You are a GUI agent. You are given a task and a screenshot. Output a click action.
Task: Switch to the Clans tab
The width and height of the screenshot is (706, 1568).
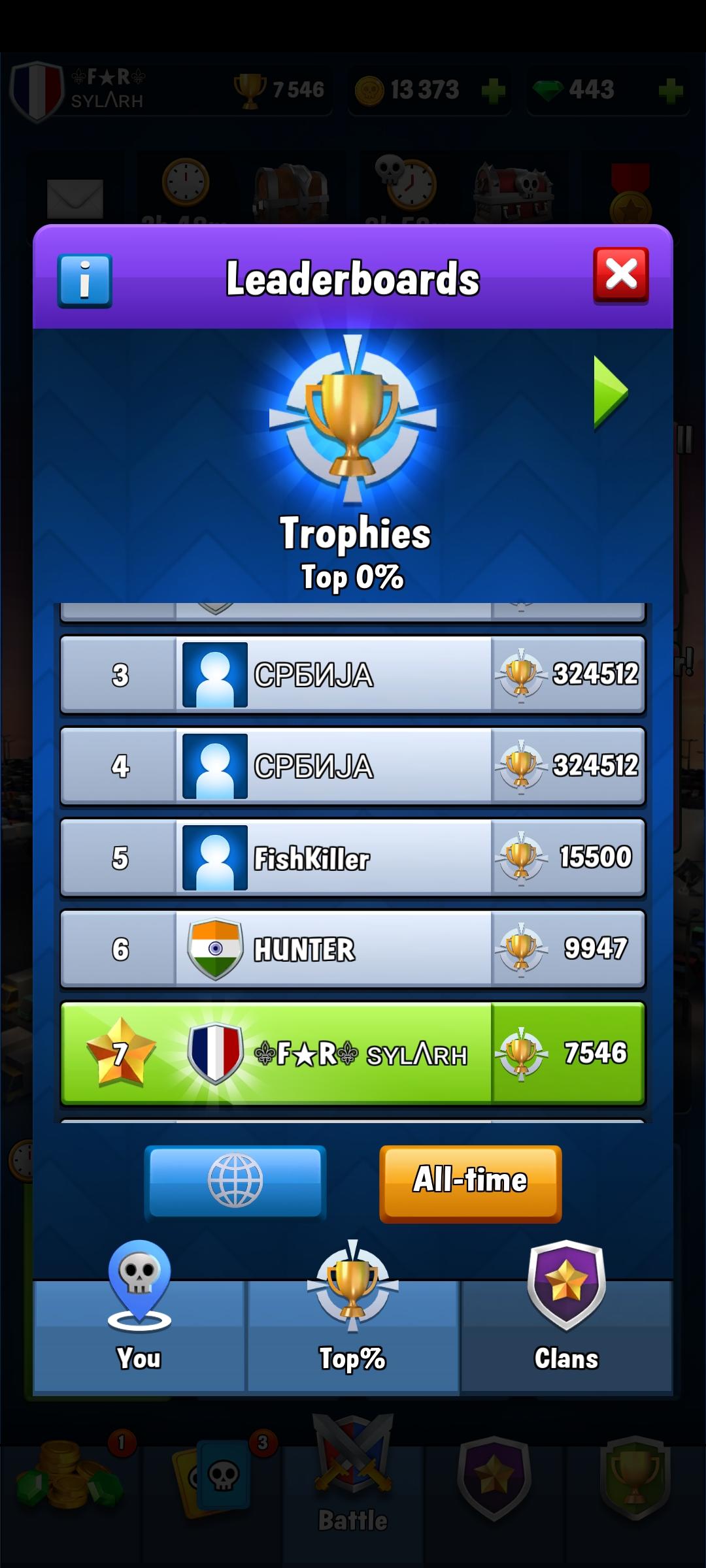coord(566,1333)
